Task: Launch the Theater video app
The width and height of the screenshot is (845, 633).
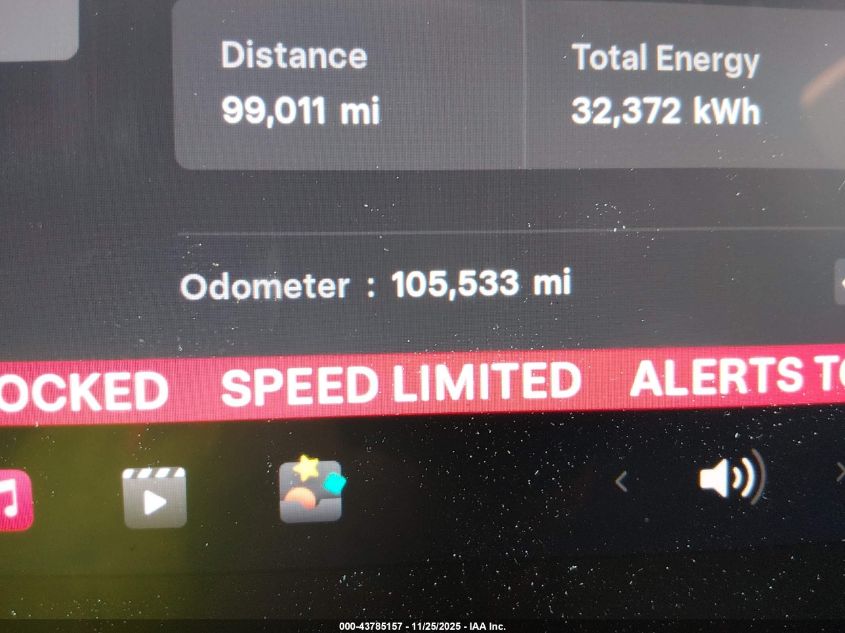Action: 154,497
